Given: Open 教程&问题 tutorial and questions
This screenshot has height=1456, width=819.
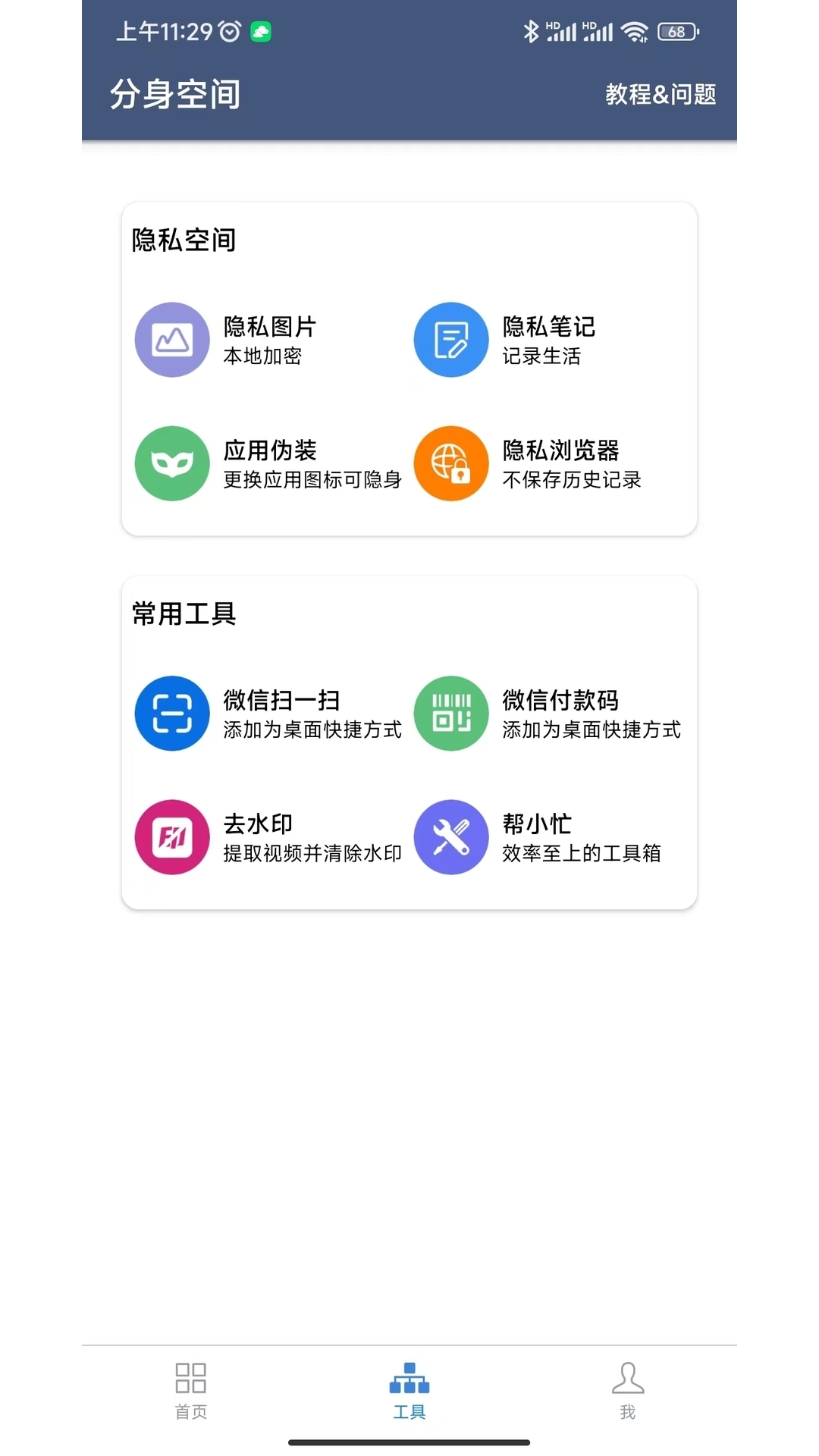Looking at the screenshot, I should click(x=661, y=96).
